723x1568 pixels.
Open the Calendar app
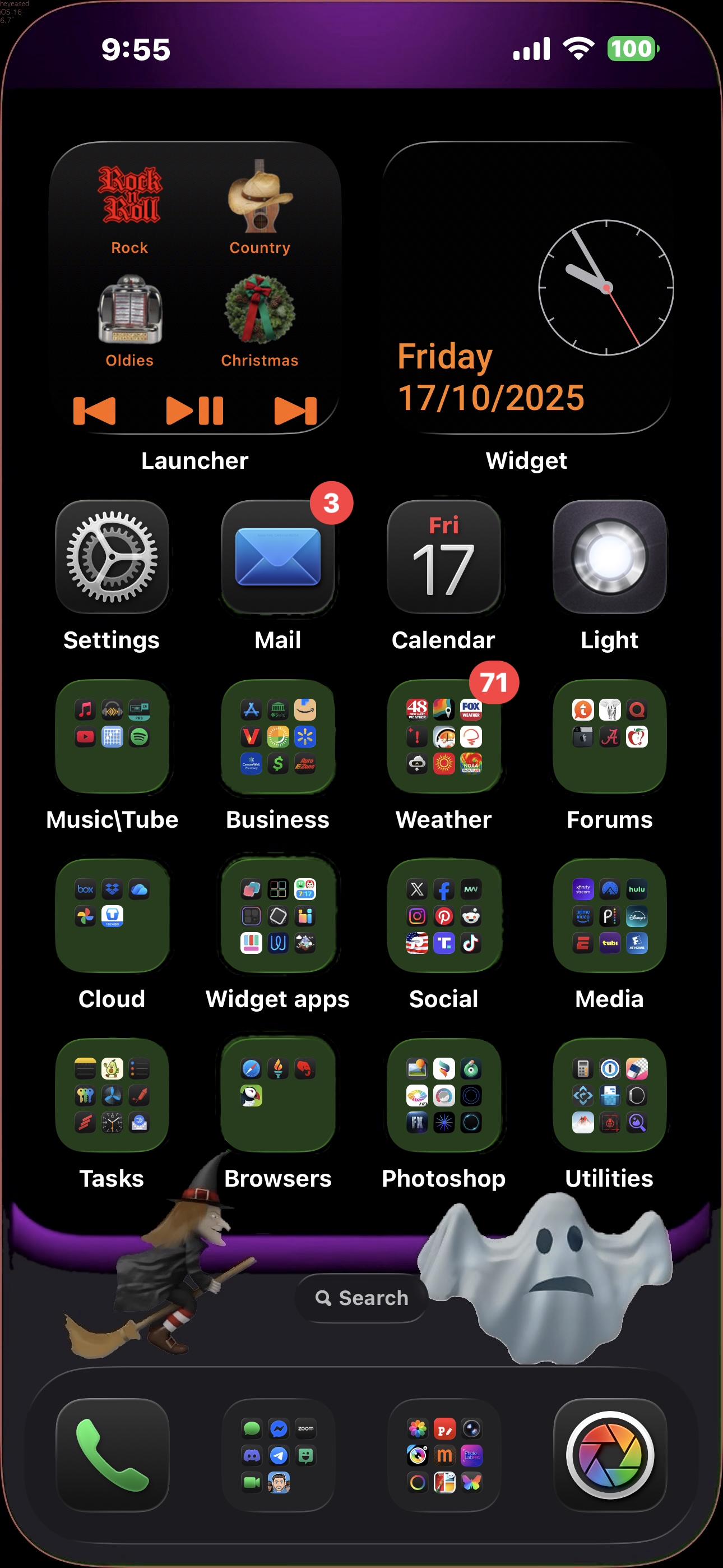tap(444, 557)
